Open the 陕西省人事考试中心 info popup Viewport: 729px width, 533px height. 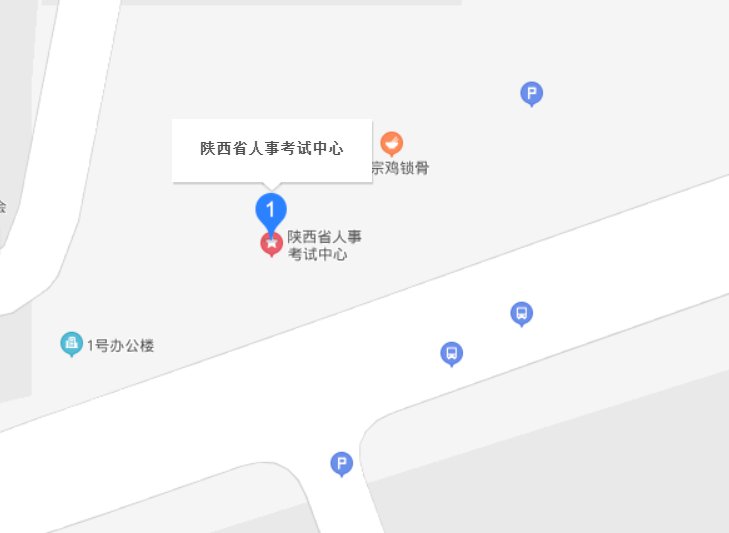pyautogui.click(x=272, y=150)
